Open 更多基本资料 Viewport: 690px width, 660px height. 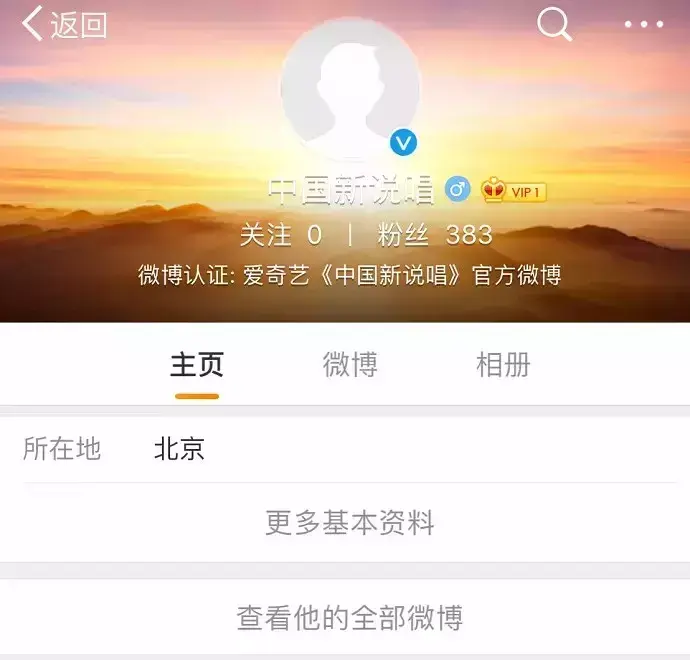click(349, 522)
